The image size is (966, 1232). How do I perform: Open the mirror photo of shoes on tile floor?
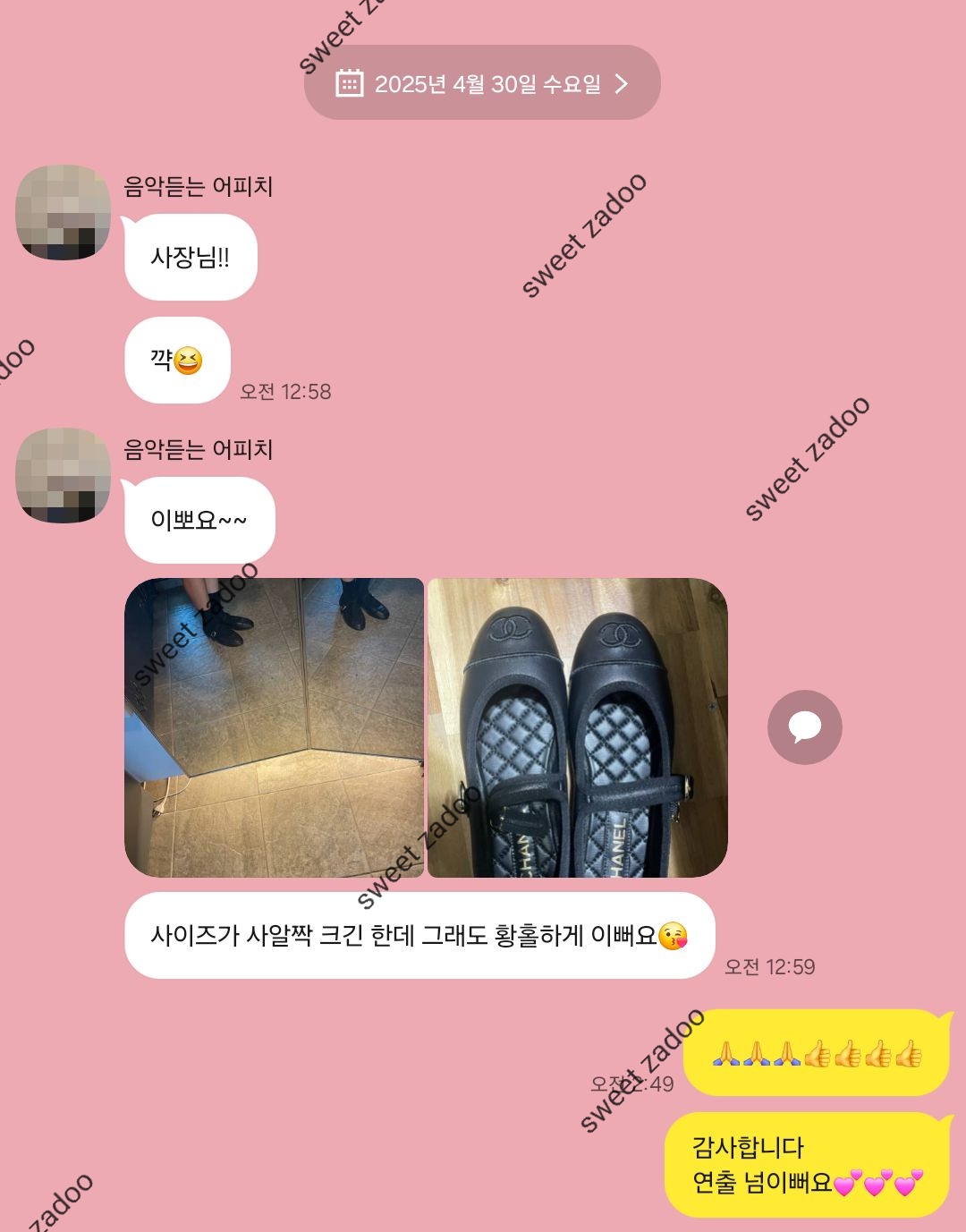274,727
